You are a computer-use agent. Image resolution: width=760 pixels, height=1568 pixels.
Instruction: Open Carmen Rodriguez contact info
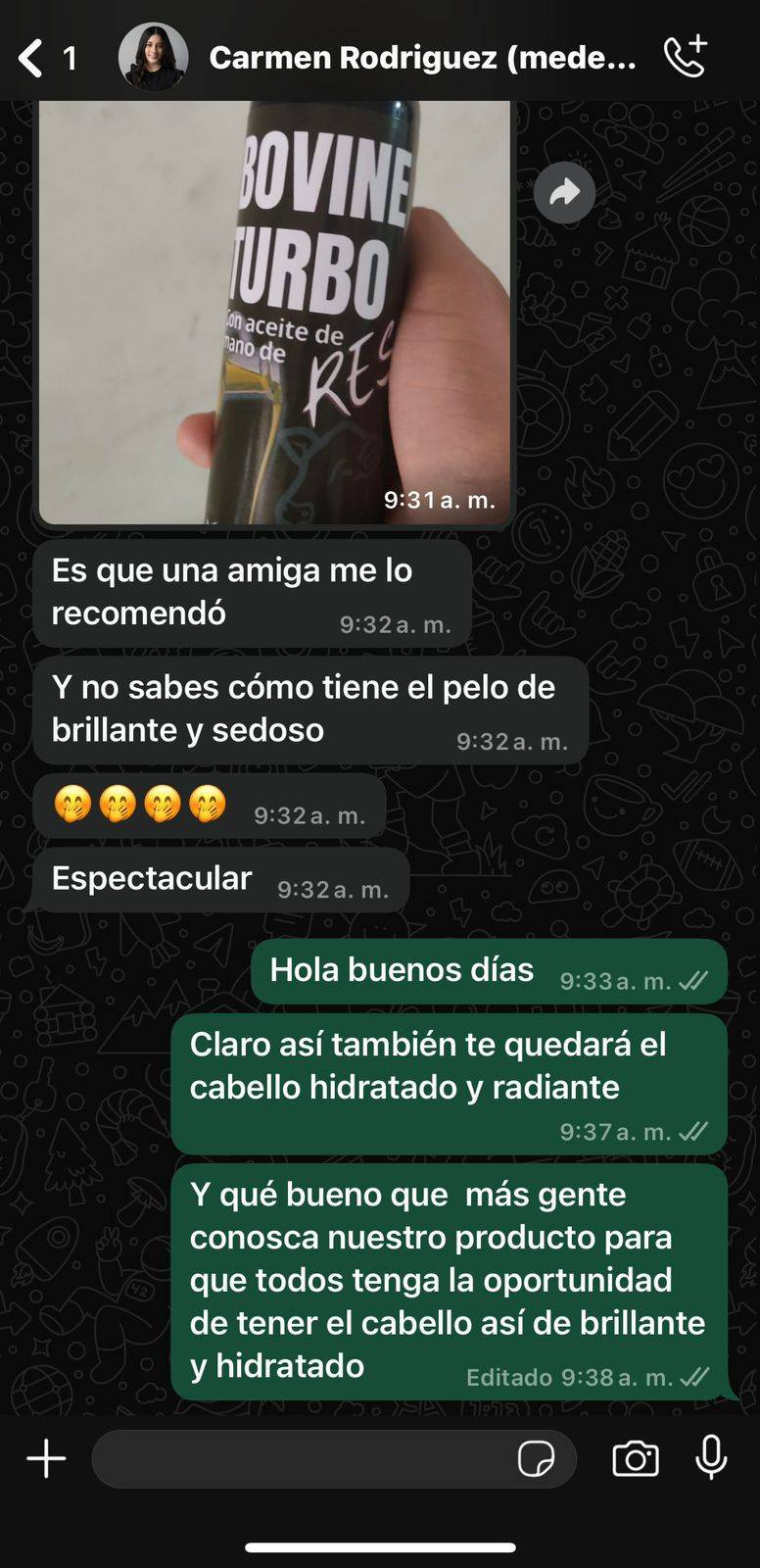coord(421,58)
